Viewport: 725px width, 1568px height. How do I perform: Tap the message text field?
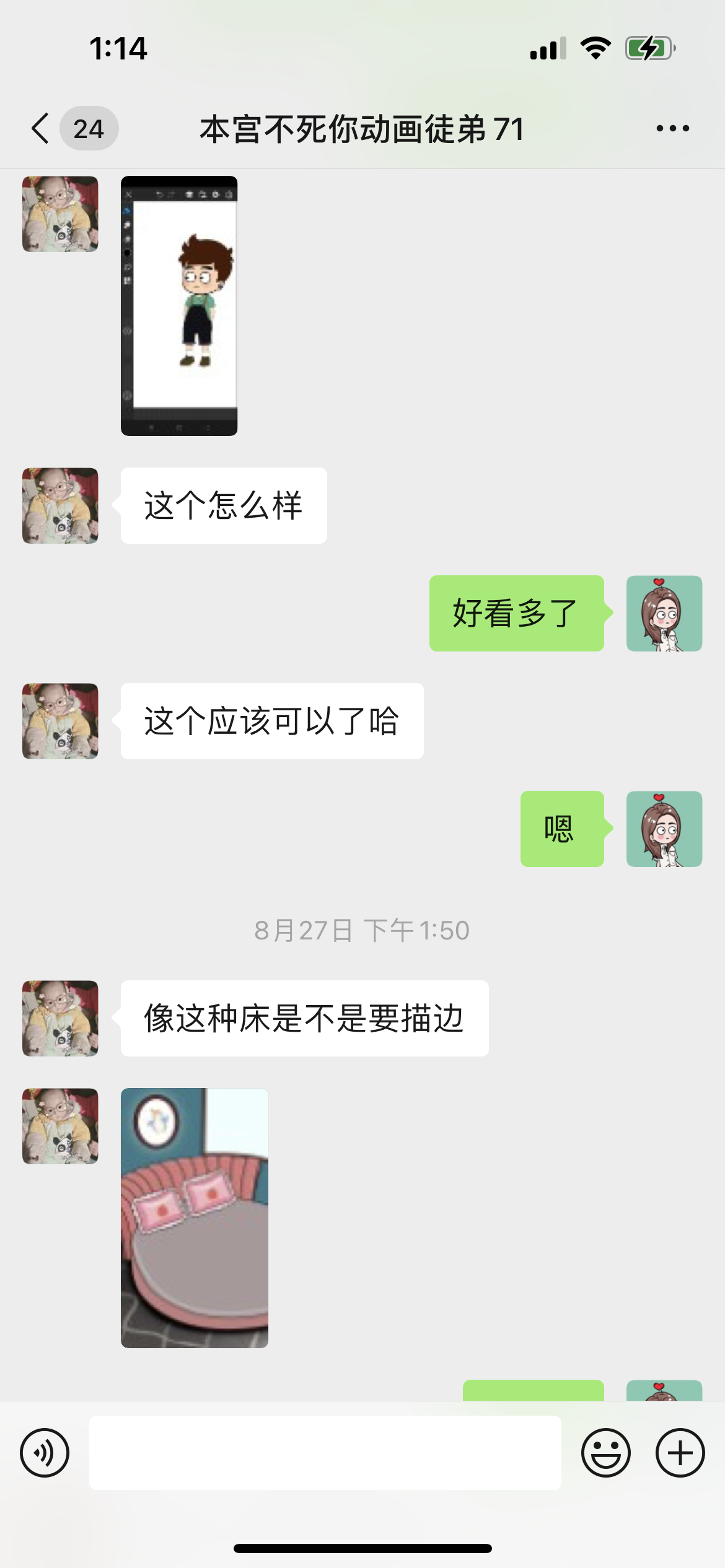click(325, 1453)
